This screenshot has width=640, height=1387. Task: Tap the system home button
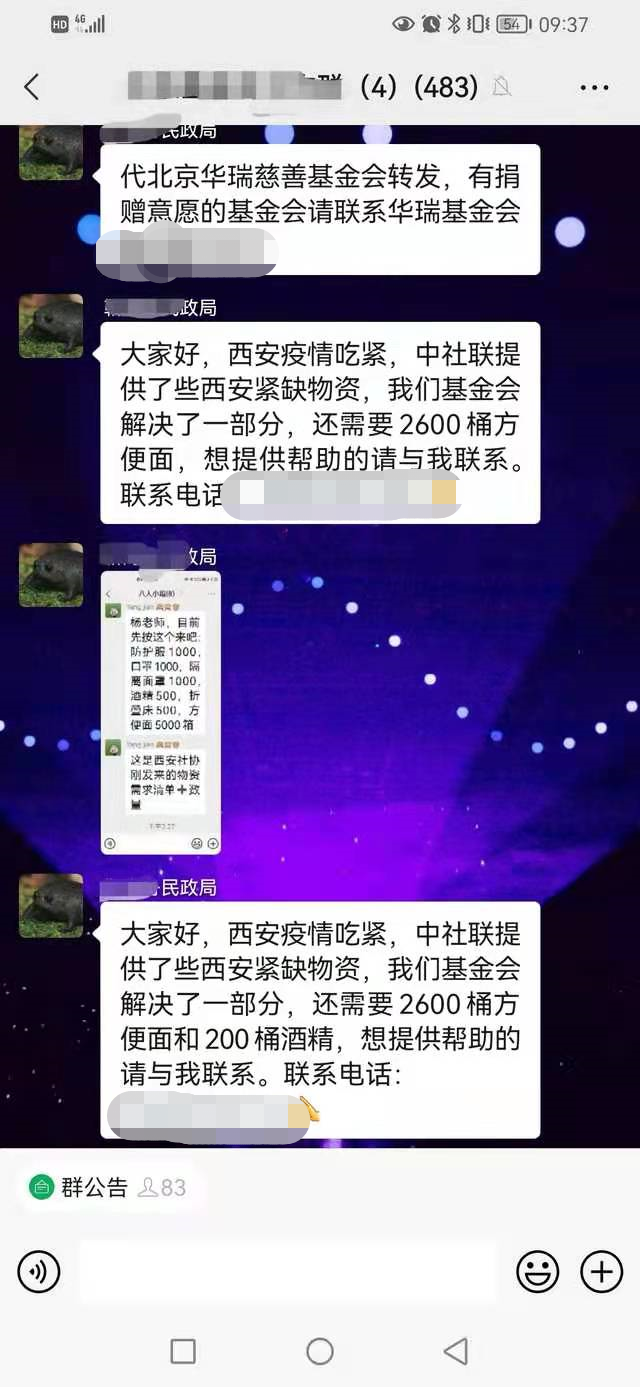[x=320, y=1352]
